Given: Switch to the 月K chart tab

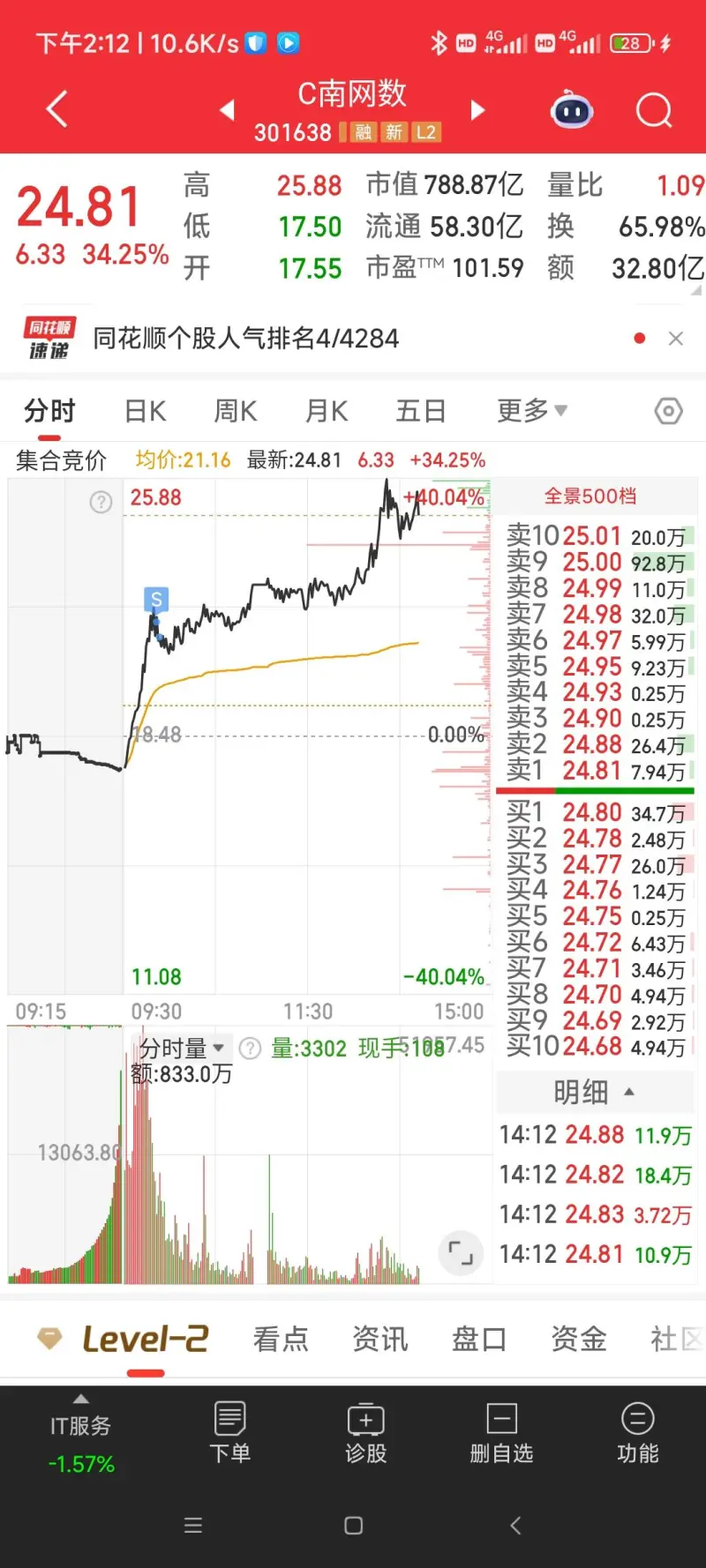Looking at the screenshot, I should tap(327, 411).
